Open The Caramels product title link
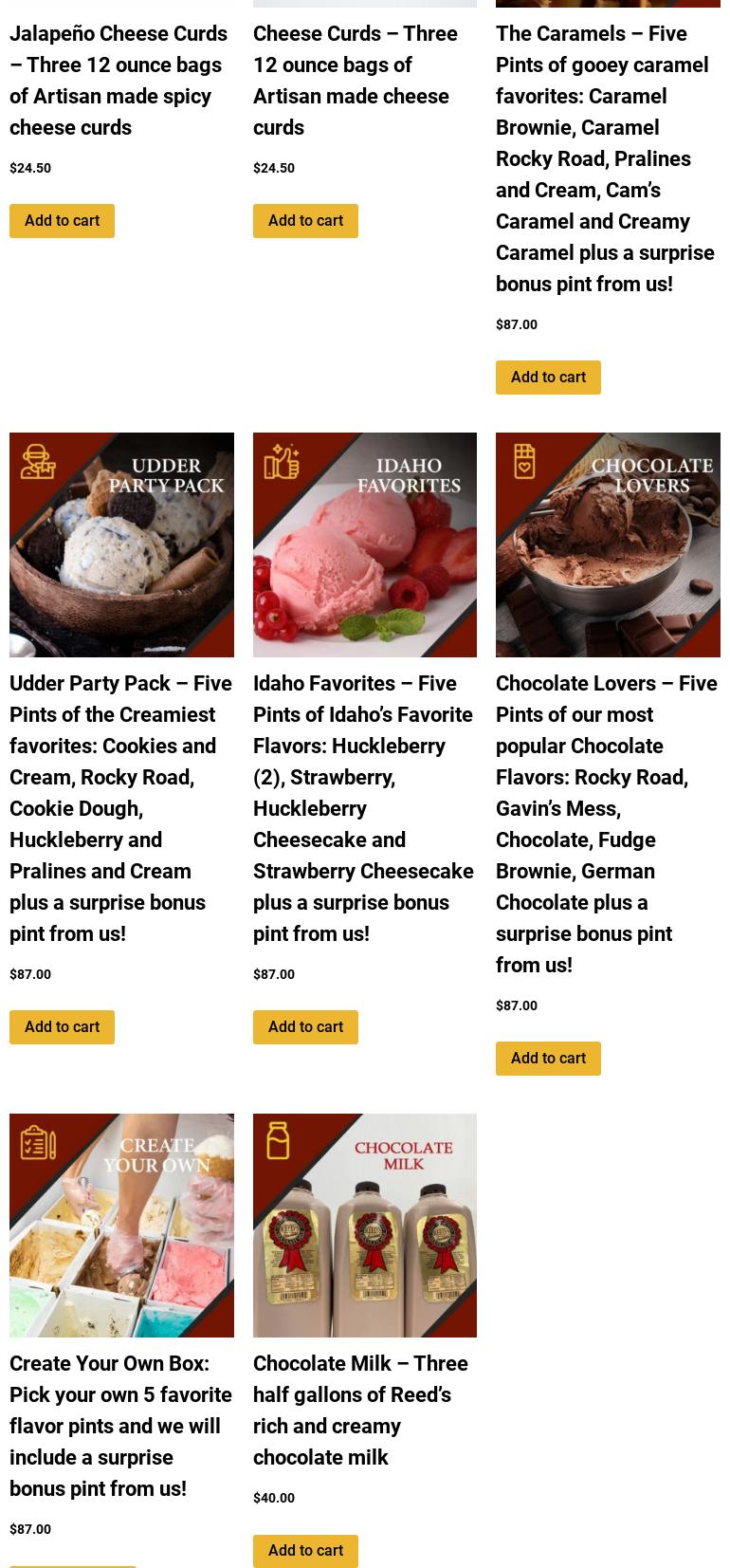This screenshot has width=730, height=1568. (x=605, y=158)
